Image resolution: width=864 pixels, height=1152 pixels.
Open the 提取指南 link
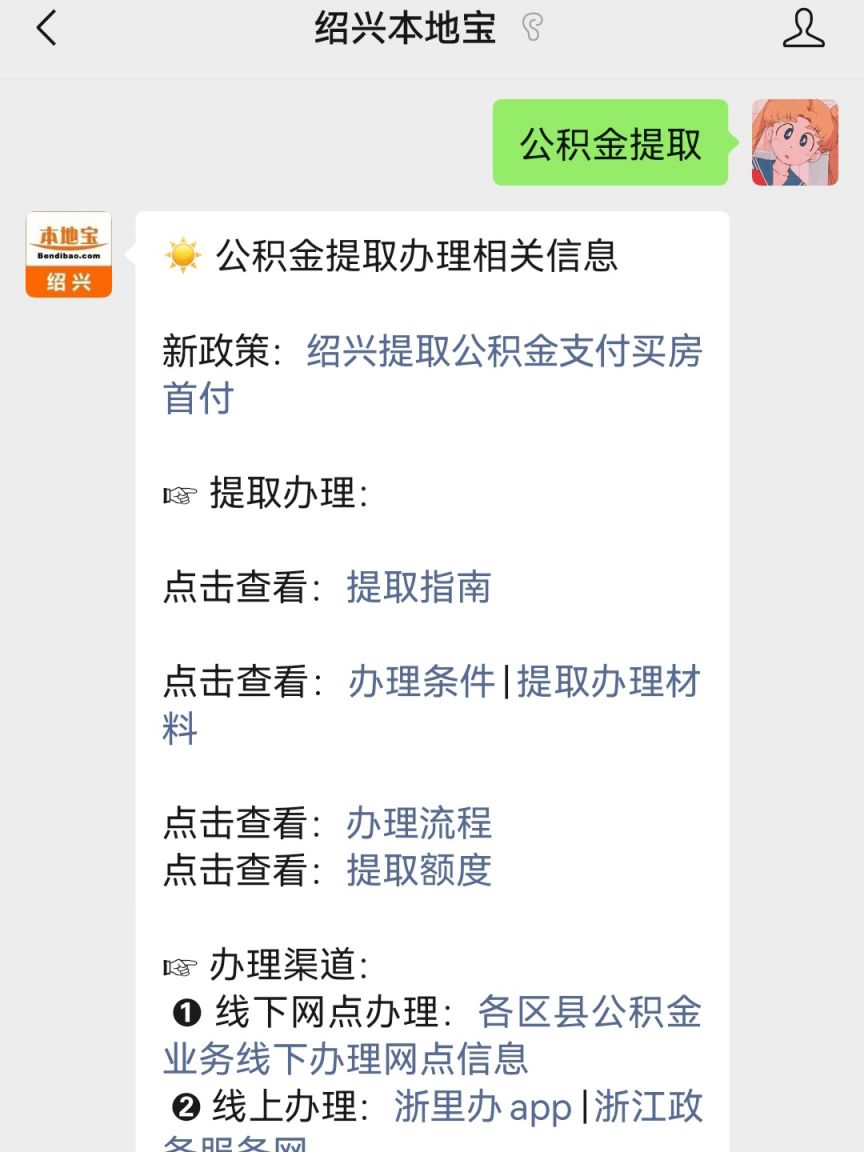[x=419, y=587]
